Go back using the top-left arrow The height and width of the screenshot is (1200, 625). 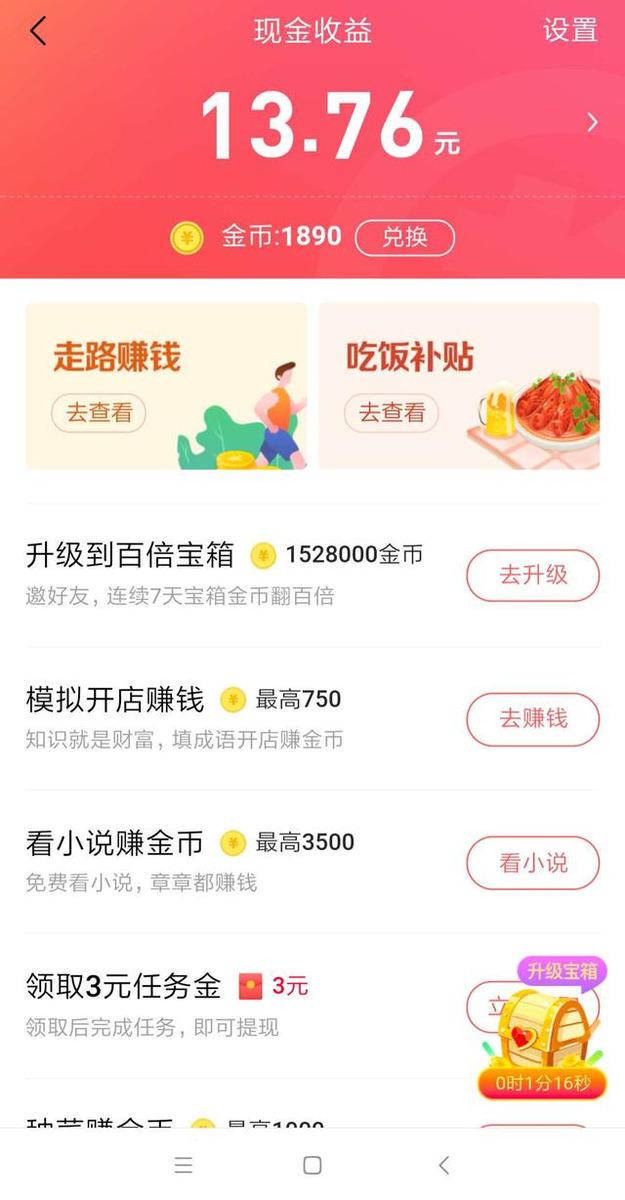(38, 31)
